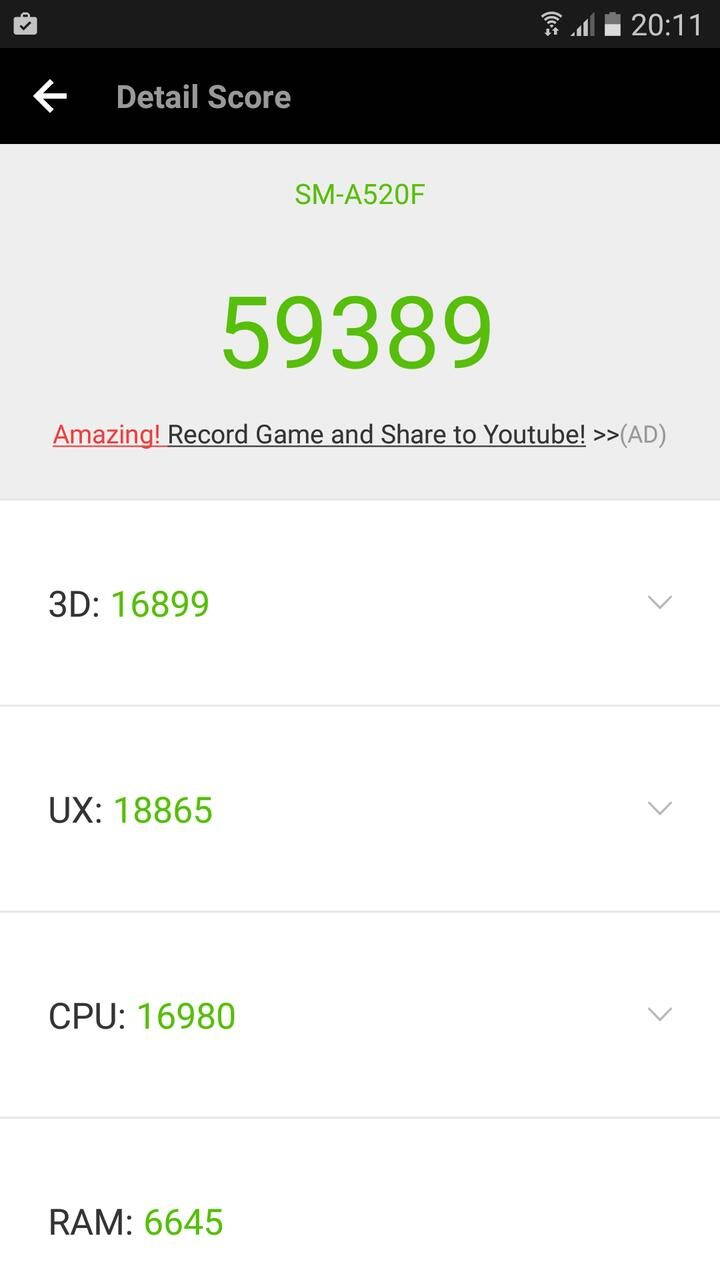Expand the UX score breakdown

pos(659,808)
